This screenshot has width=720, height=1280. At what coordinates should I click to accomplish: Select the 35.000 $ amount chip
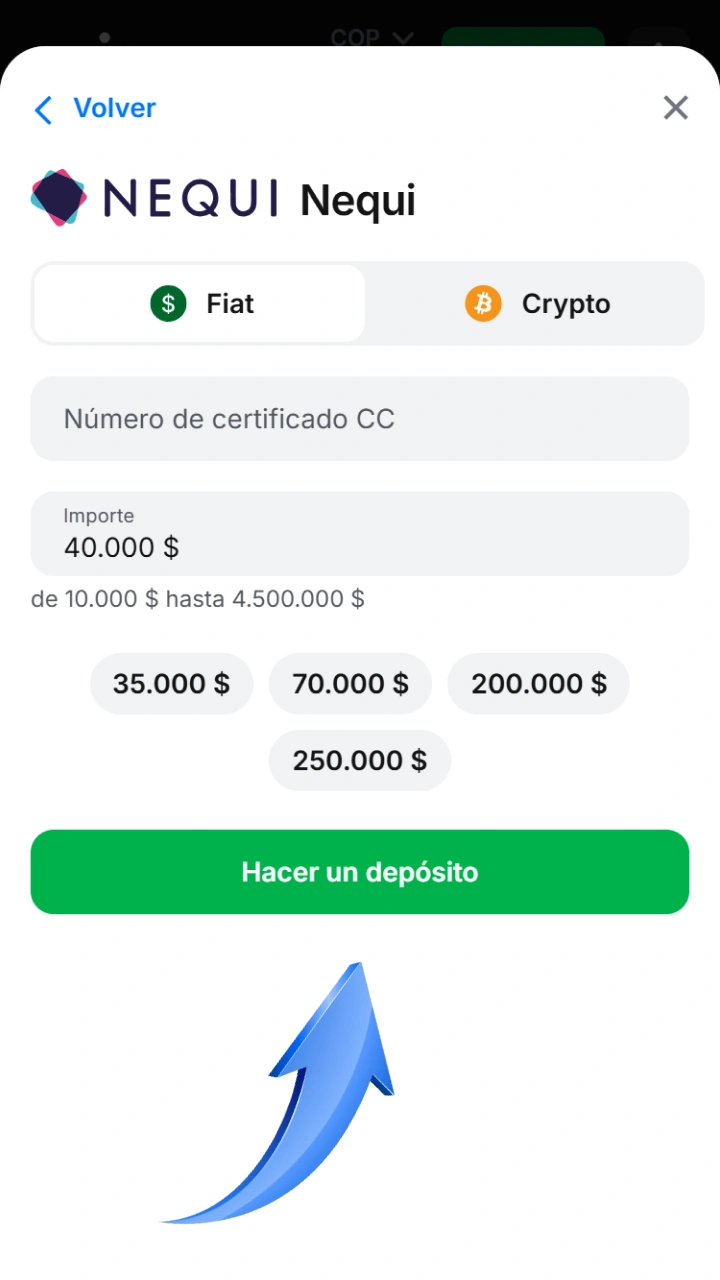point(171,684)
